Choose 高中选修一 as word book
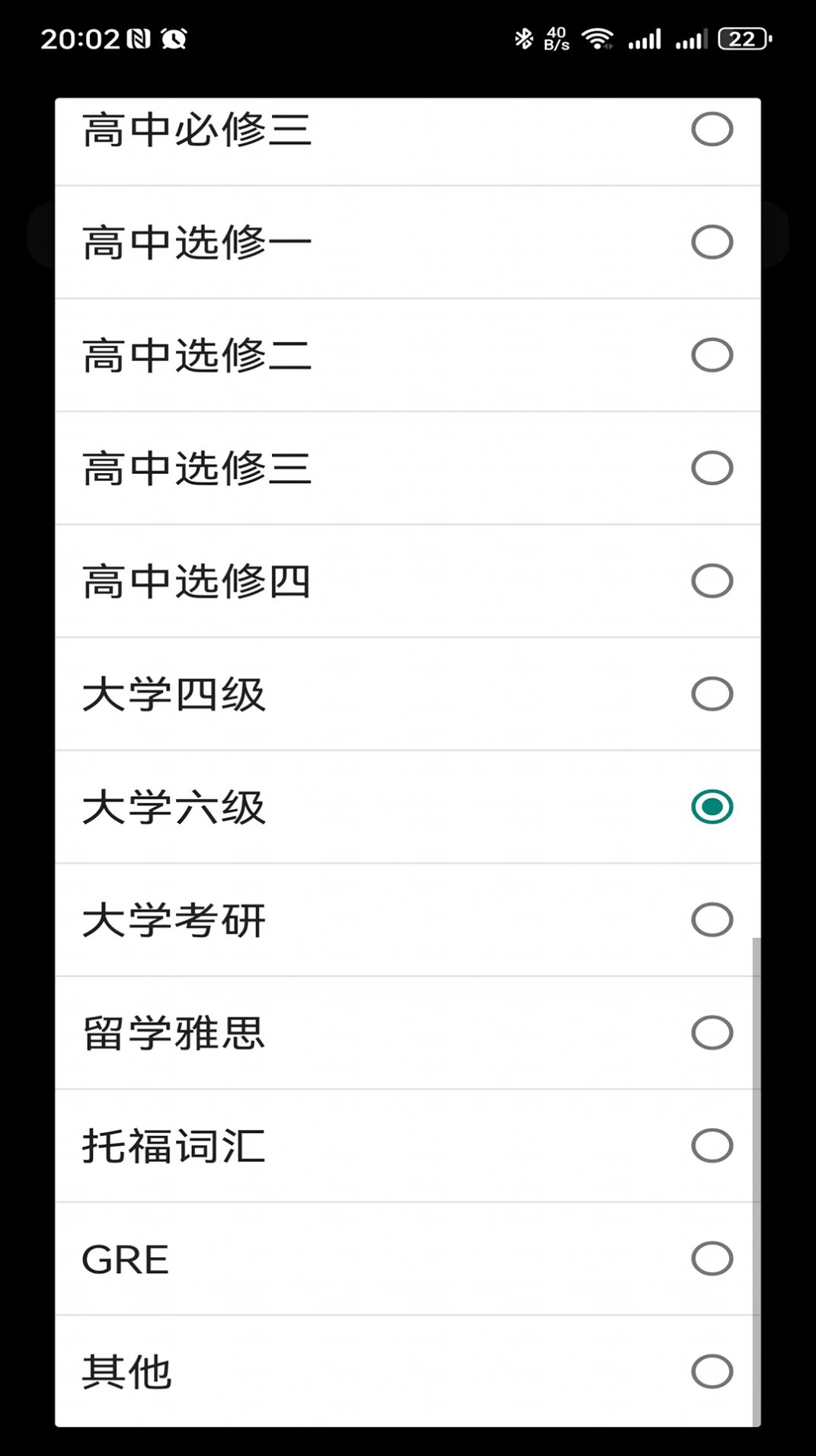This screenshot has width=816, height=1456. tap(712, 242)
